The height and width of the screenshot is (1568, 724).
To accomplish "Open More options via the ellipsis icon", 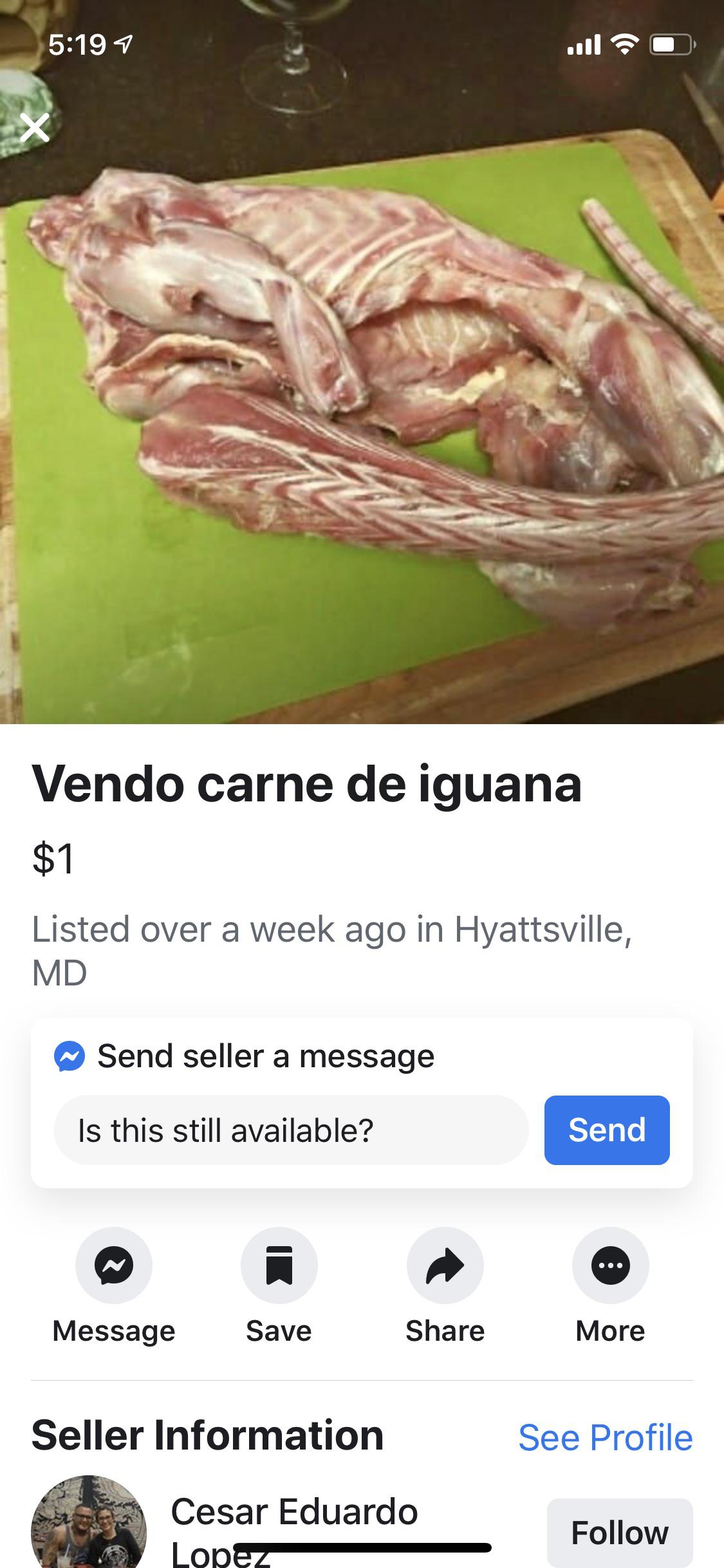I will point(609,1265).
